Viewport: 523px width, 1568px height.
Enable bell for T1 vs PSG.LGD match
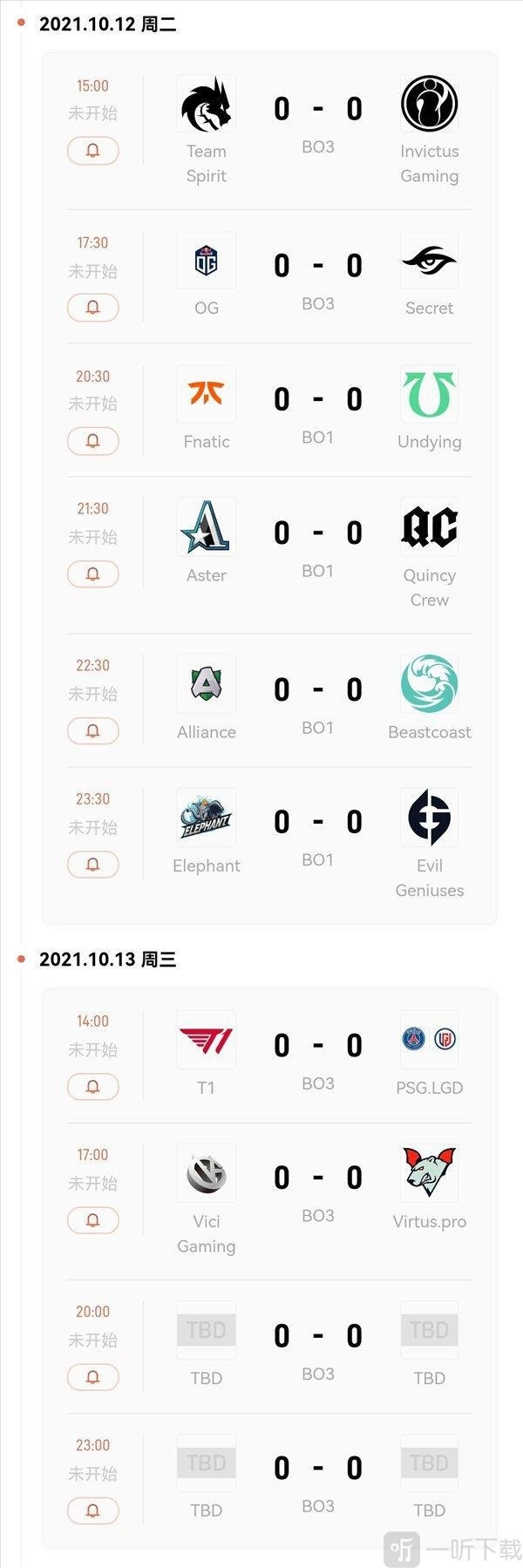(x=93, y=1087)
